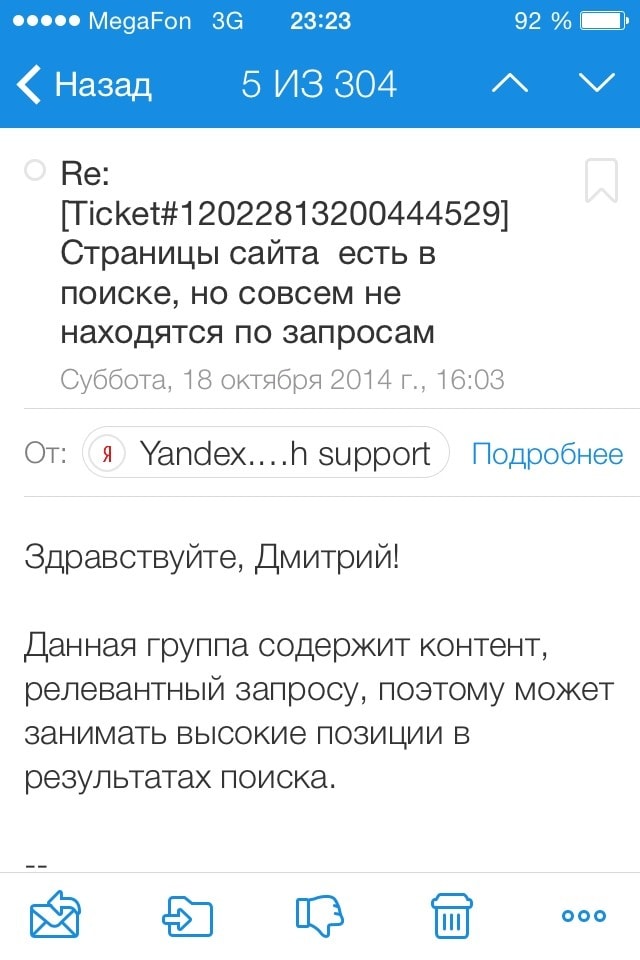Image resolution: width=640 pixels, height=960 pixels.
Task: Open the next email with the down arrow
Action: point(597,84)
